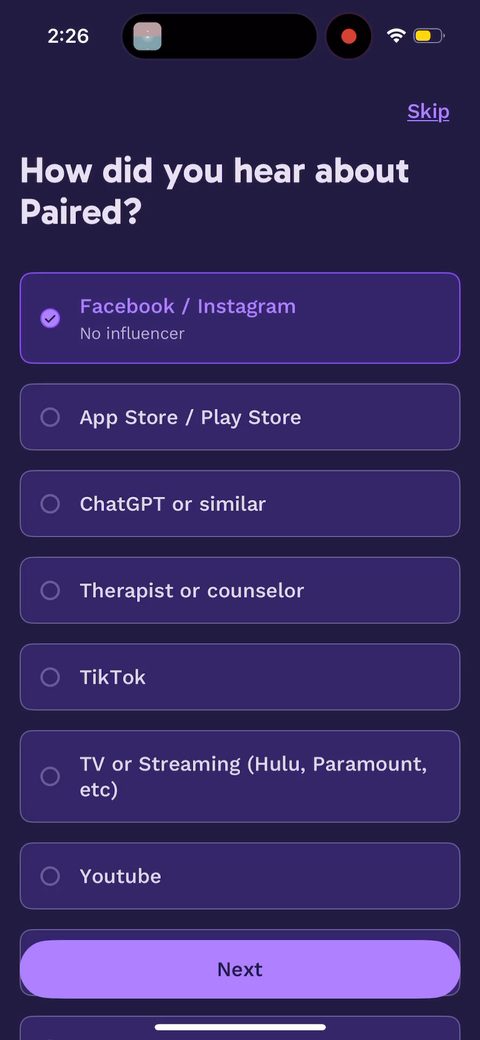Pick Therapist or counselor option
This screenshot has width=480, height=1040.
click(240, 590)
